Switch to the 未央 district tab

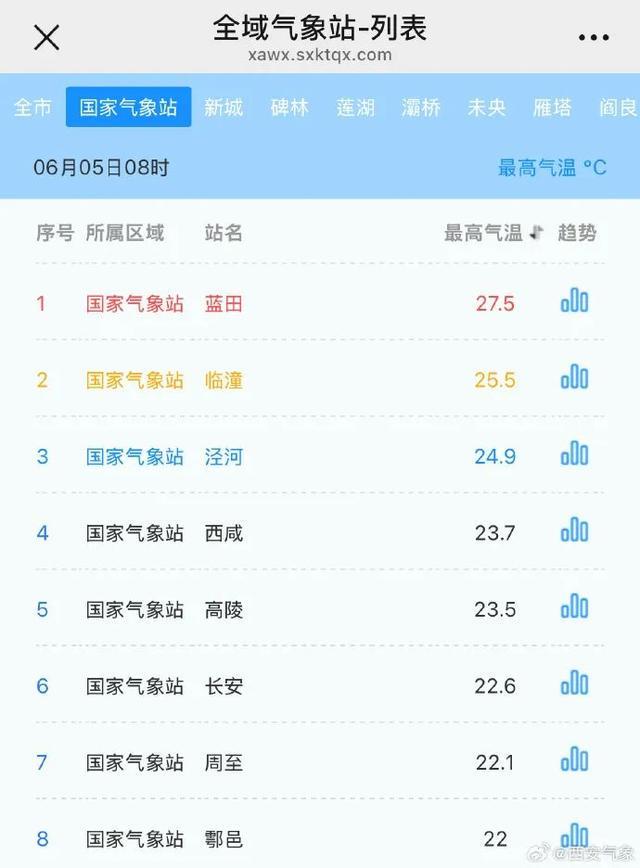487,108
